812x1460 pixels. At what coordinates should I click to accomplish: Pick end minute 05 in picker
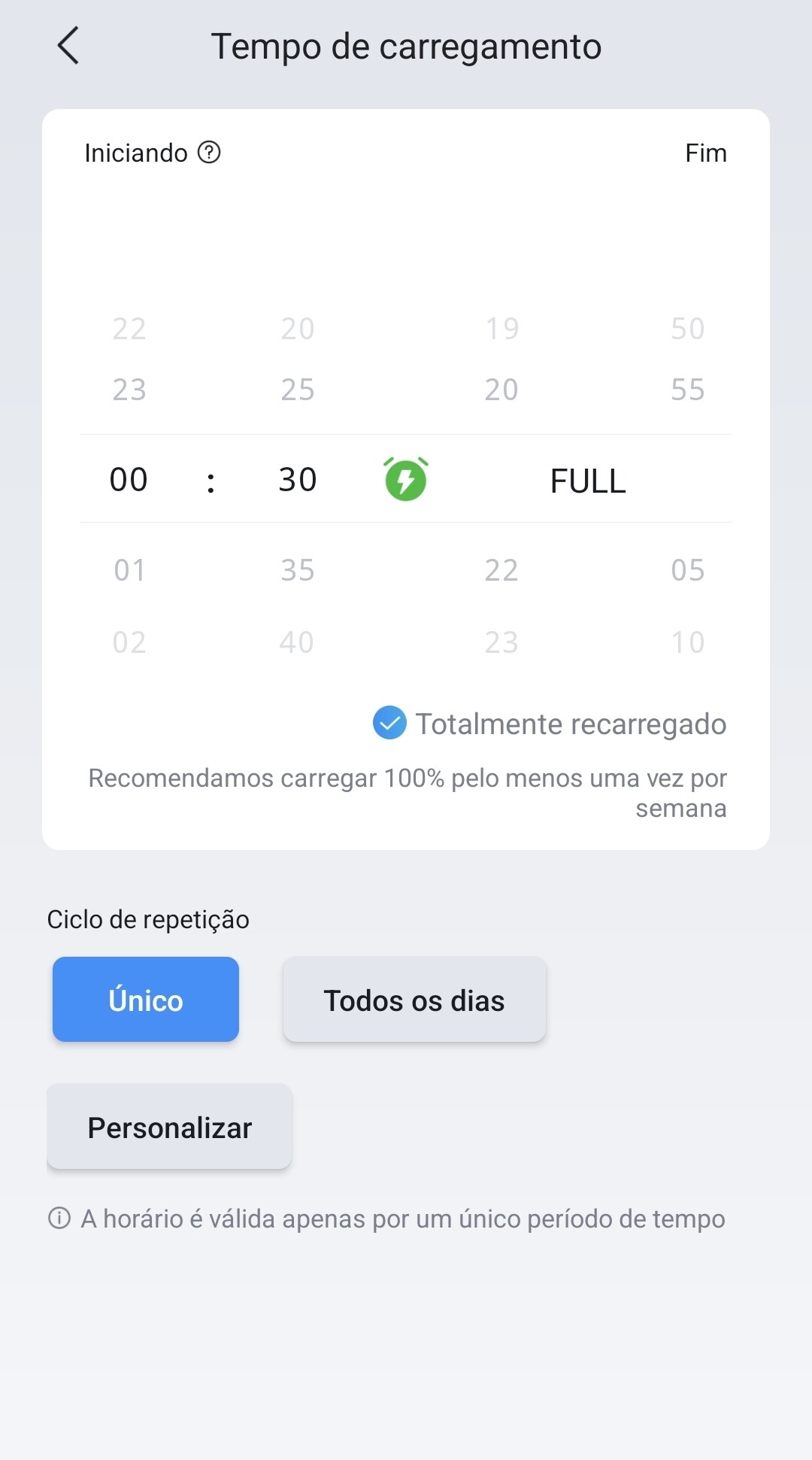(x=688, y=570)
